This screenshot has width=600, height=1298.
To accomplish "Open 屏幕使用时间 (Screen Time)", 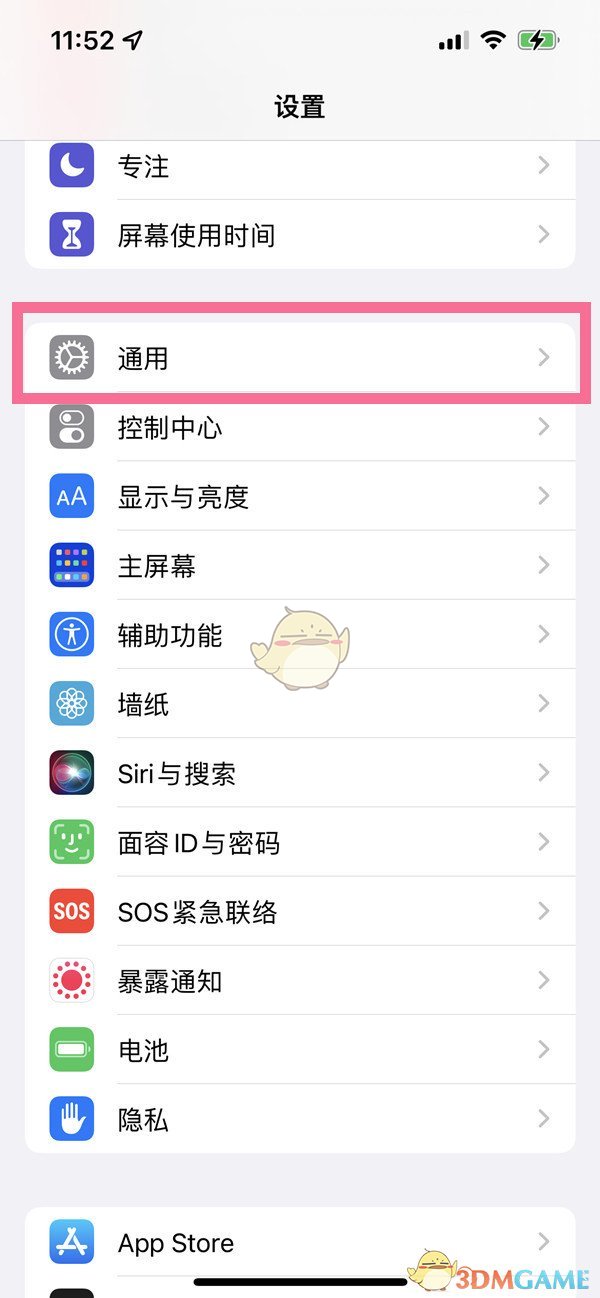I will point(300,235).
